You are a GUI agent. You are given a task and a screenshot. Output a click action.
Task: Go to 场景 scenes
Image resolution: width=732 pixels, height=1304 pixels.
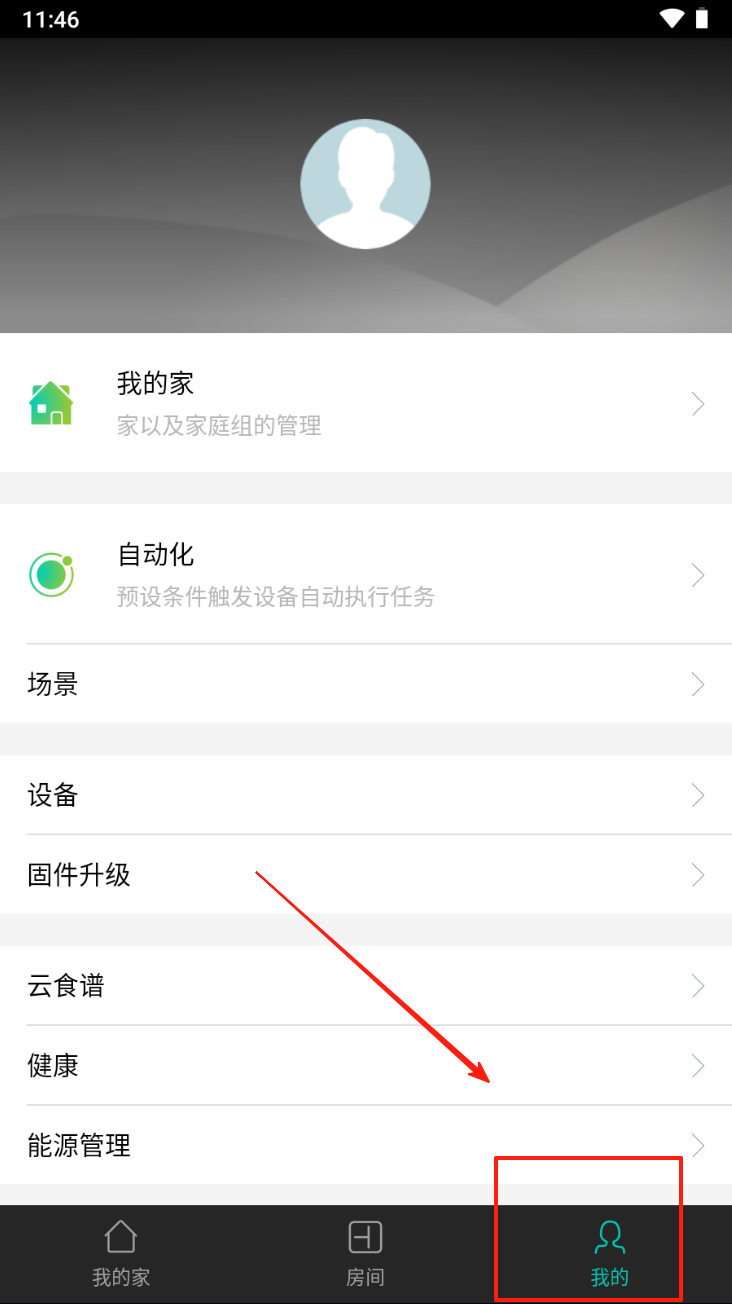pos(366,684)
